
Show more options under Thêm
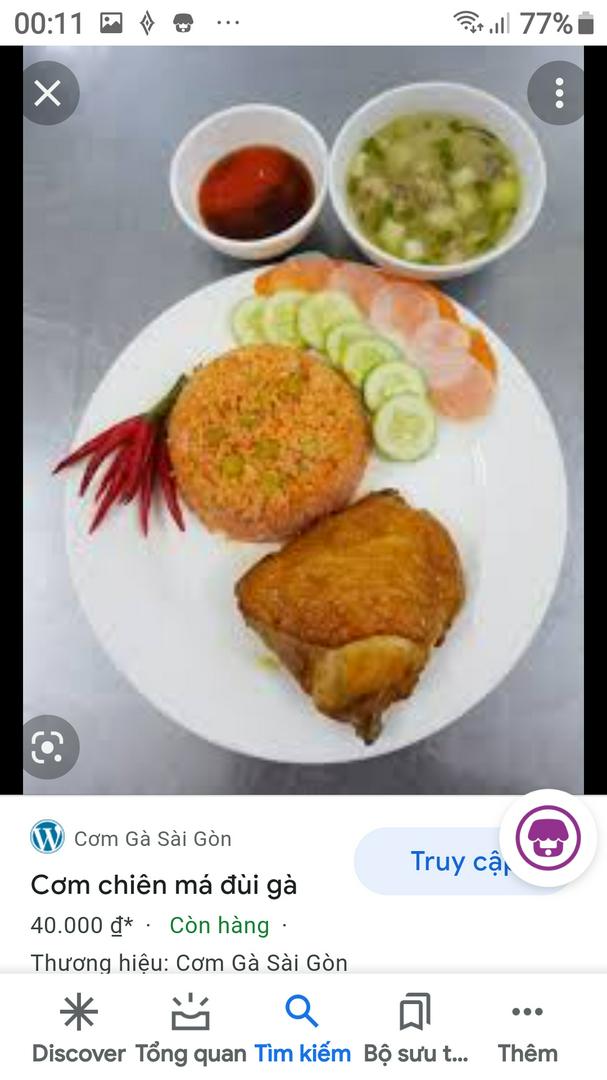527,1029
